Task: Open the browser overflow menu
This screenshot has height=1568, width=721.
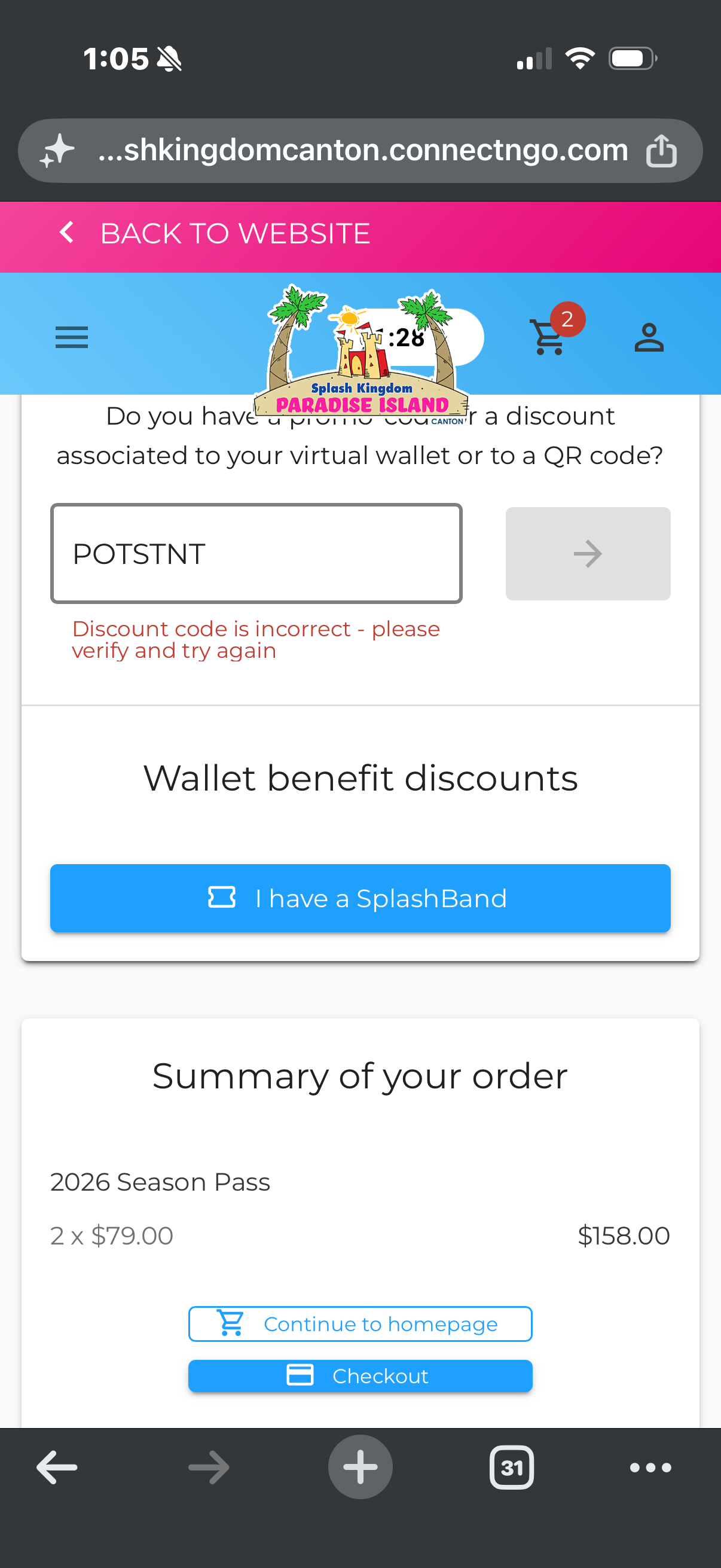Action: click(650, 1468)
